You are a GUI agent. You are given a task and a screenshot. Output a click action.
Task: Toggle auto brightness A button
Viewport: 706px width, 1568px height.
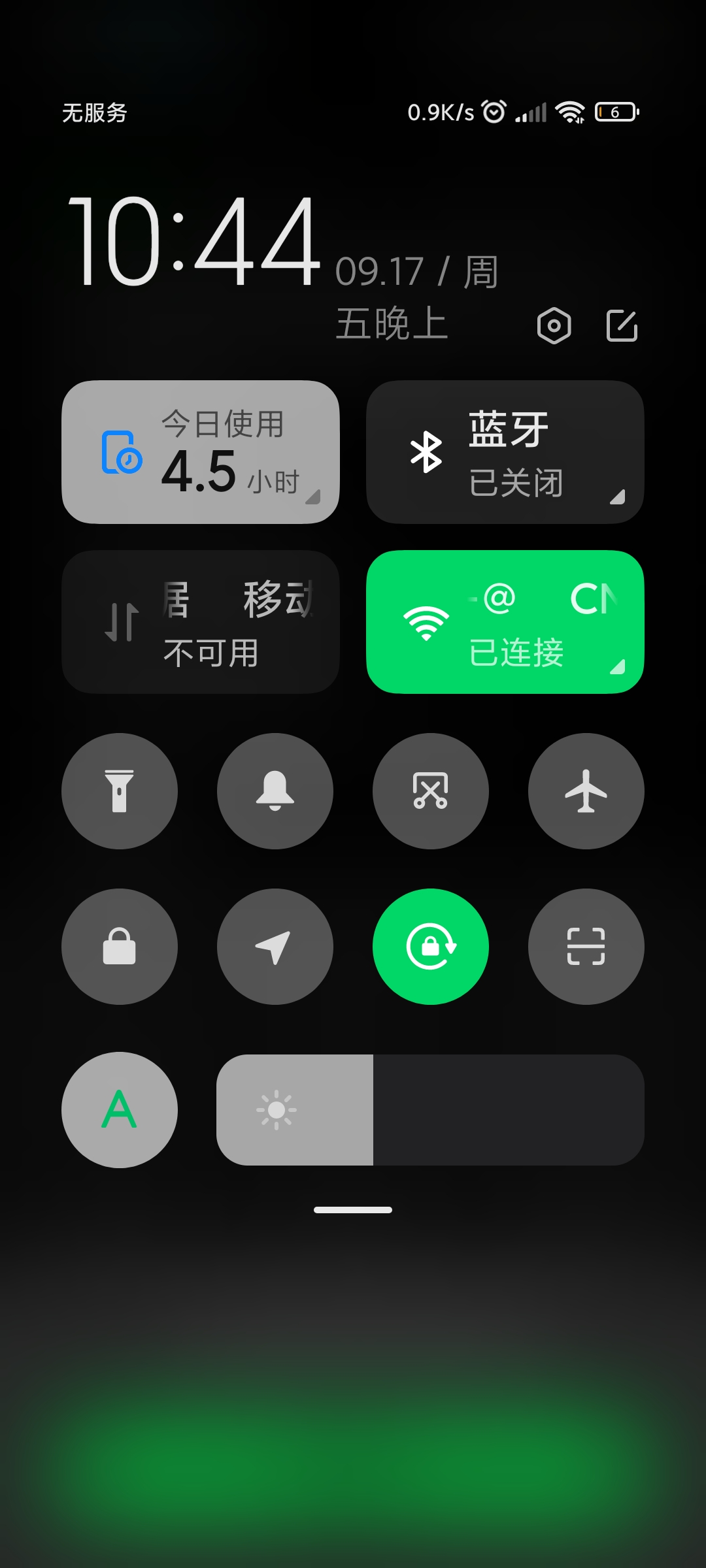tap(120, 1110)
